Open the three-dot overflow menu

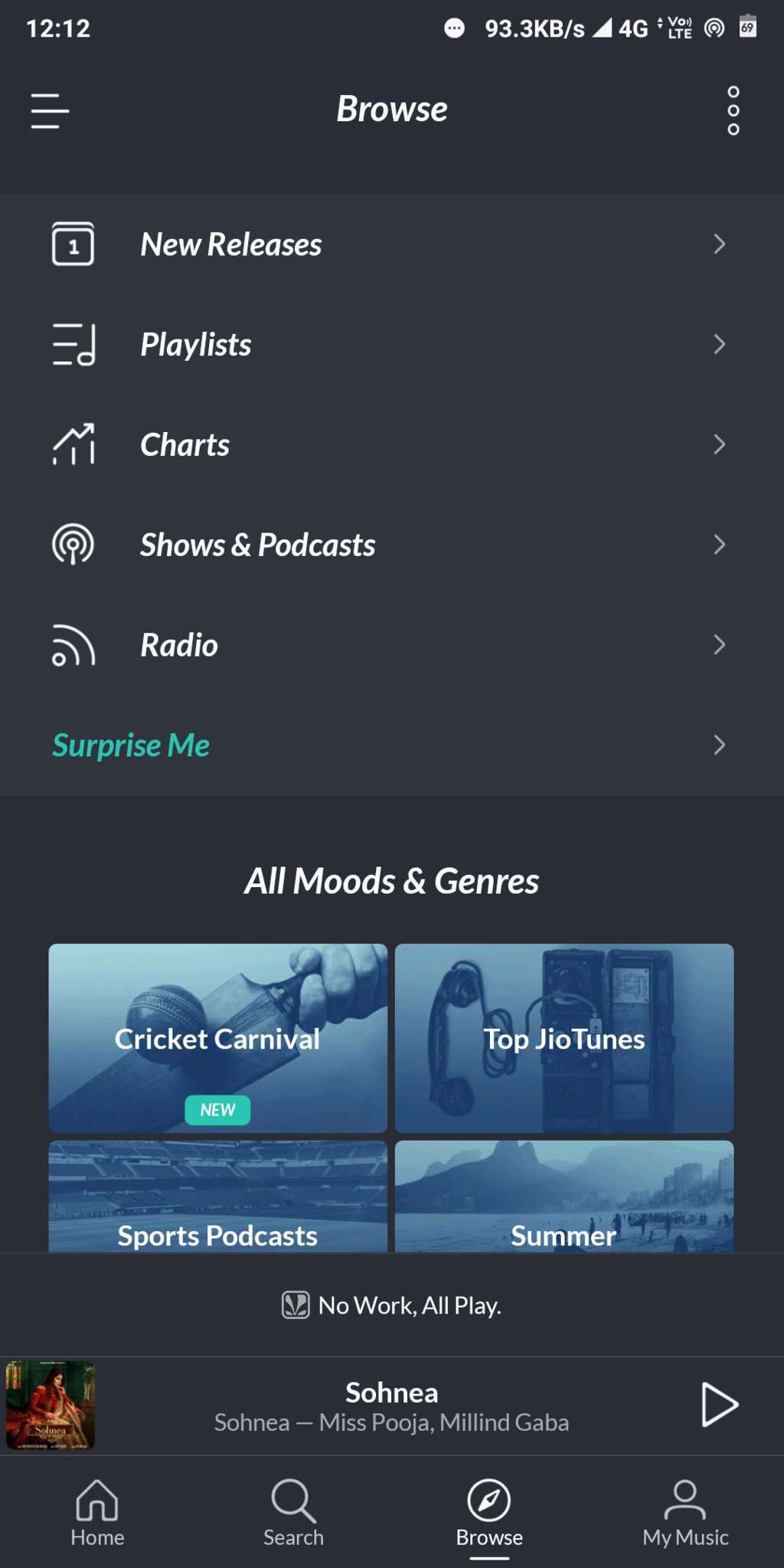tap(733, 110)
